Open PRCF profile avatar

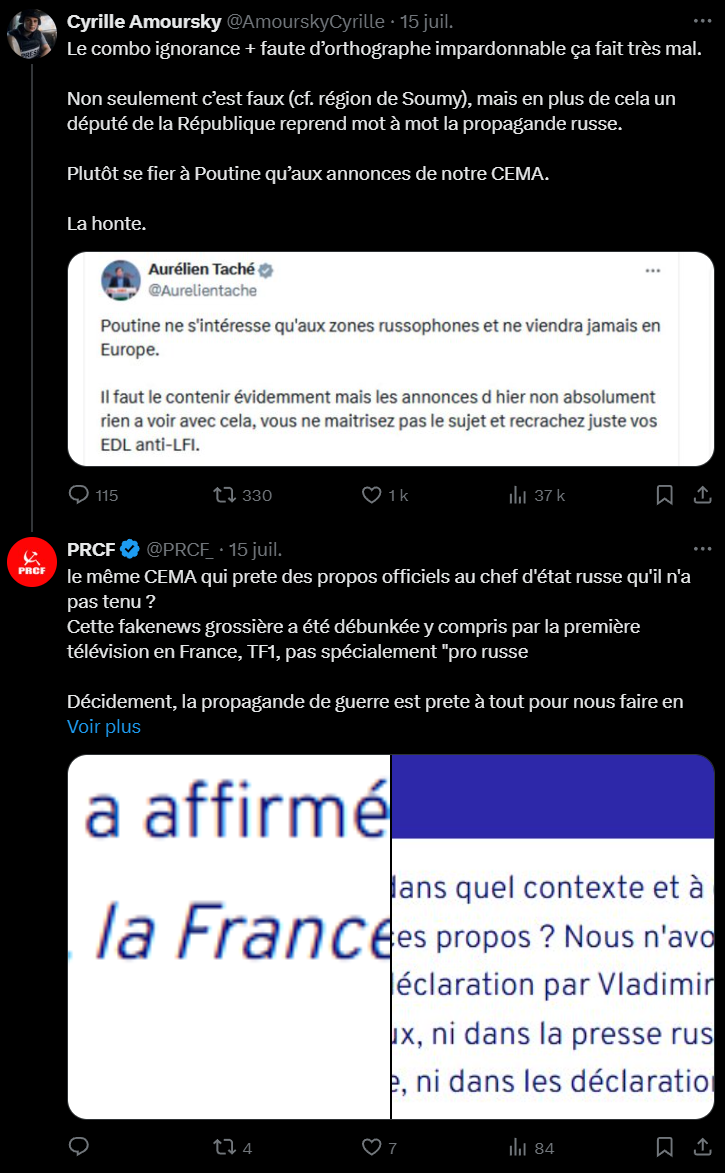(32, 562)
